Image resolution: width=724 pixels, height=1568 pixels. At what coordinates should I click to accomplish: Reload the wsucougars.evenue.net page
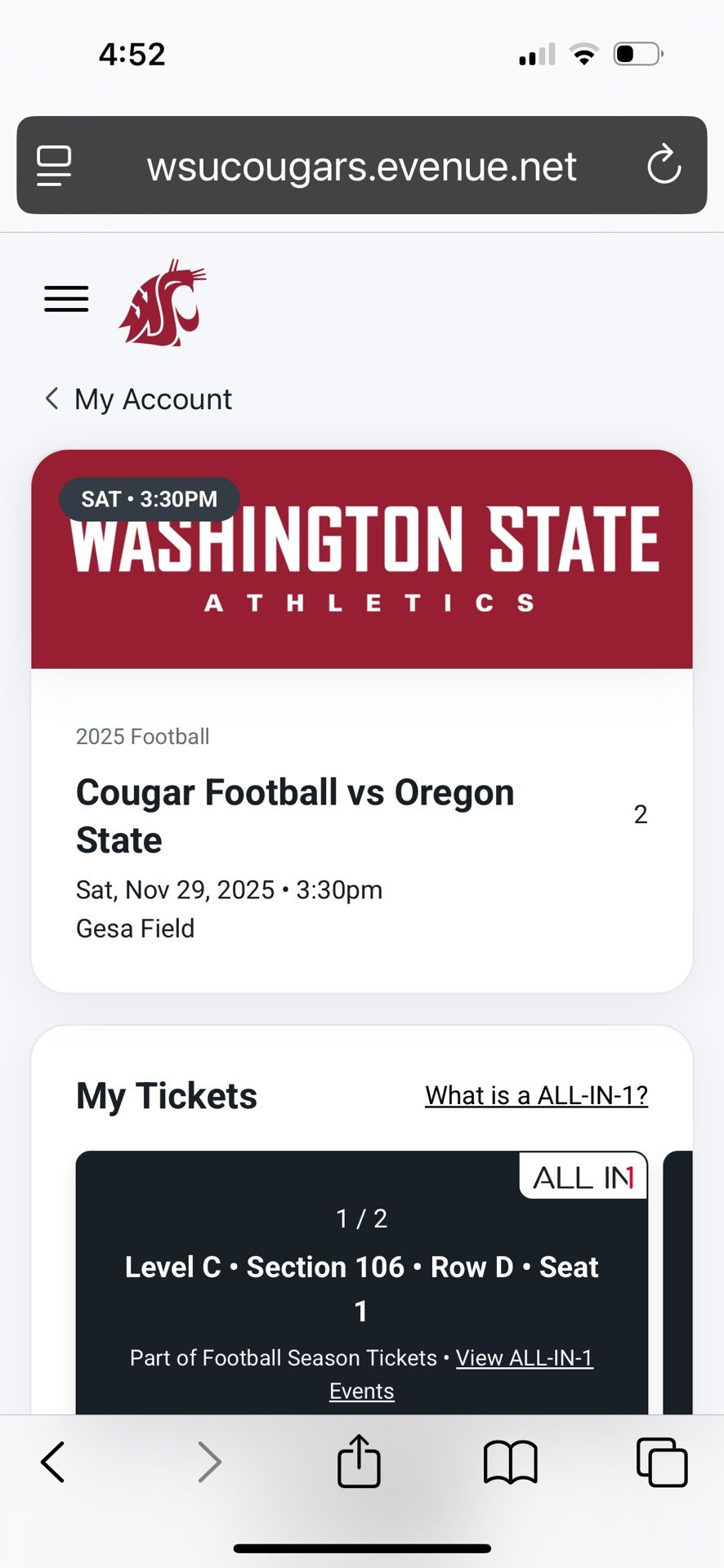pos(664,165)
